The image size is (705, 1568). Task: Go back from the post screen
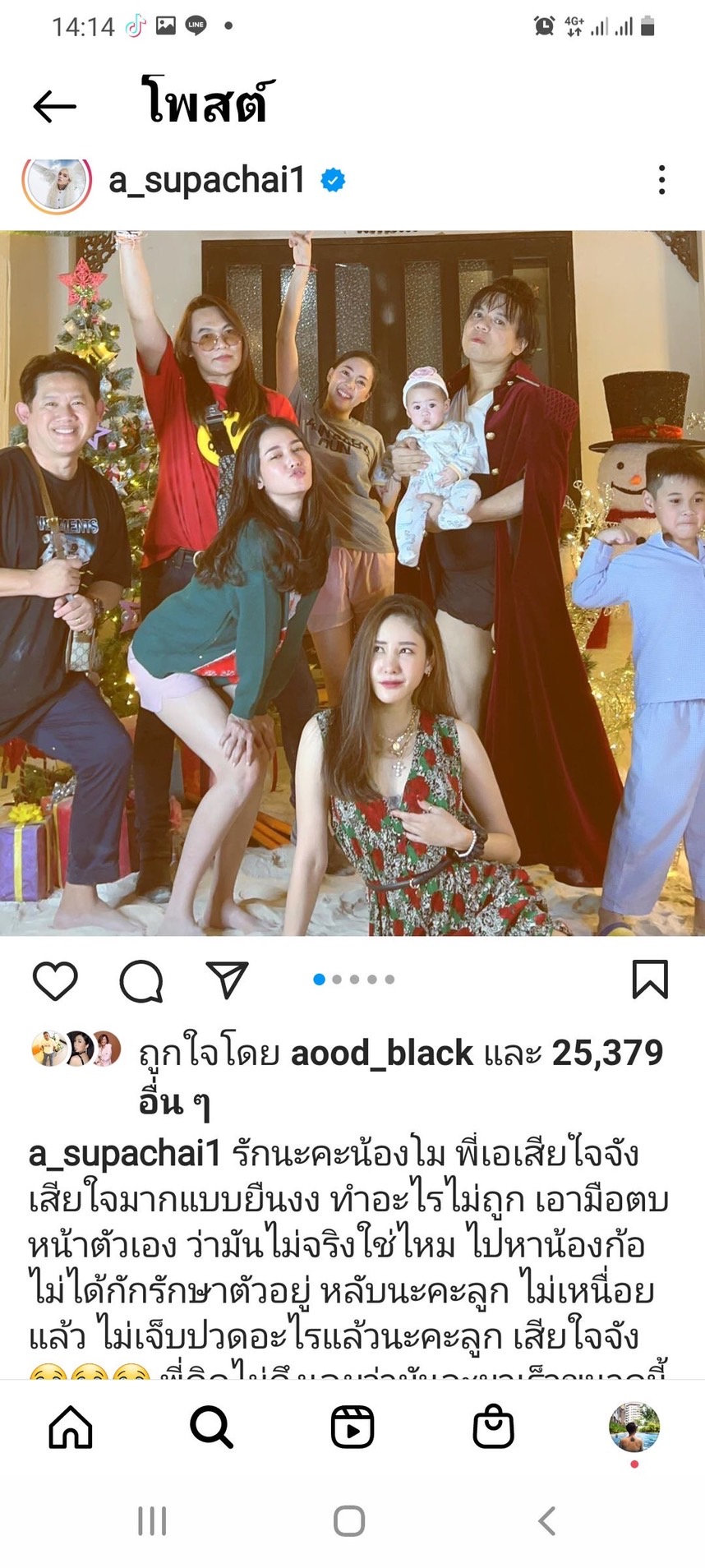pyautogui.click(x=54, y=106)
